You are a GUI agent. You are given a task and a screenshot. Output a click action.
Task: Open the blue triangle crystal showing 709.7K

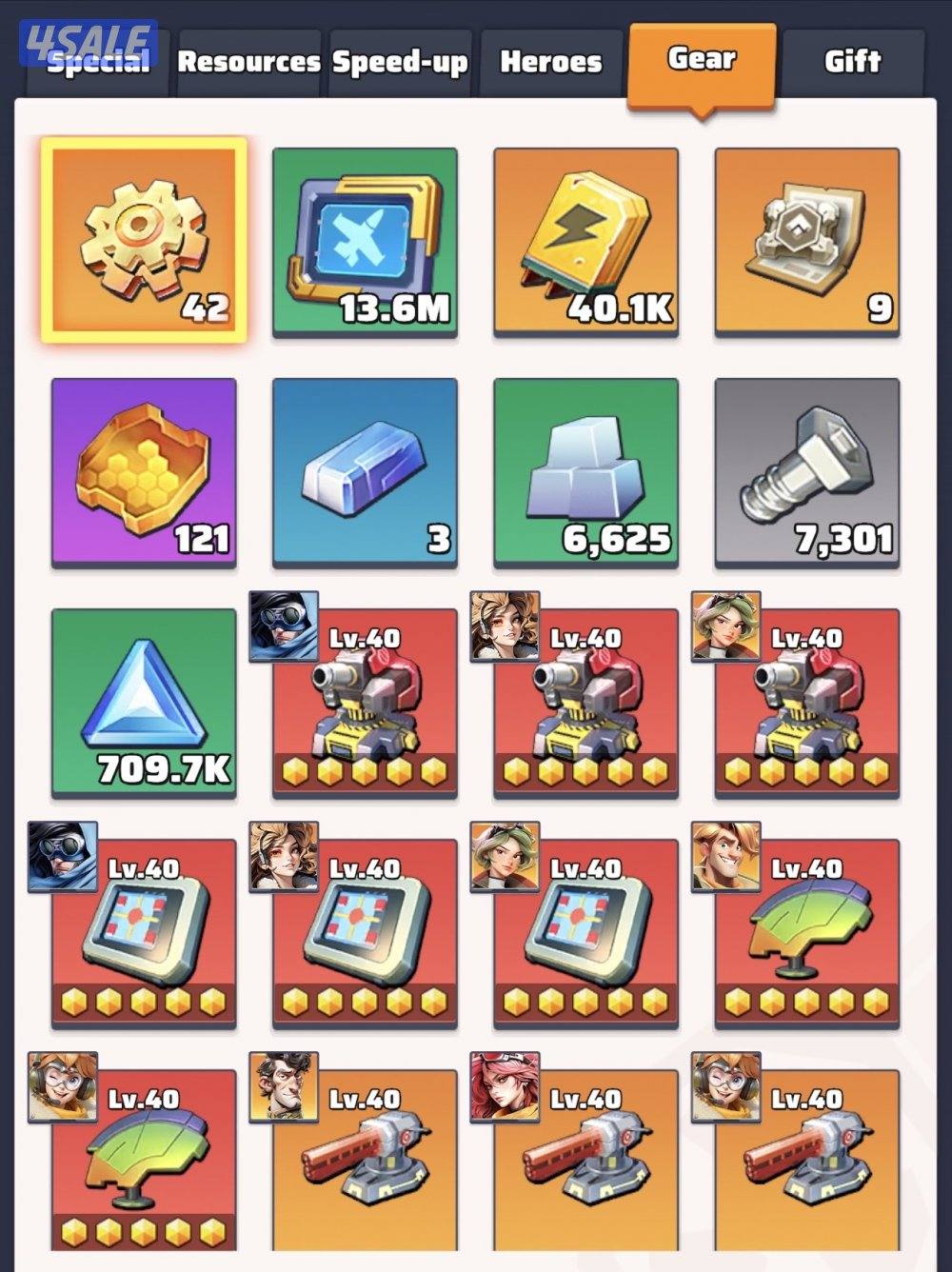[144, 702]
